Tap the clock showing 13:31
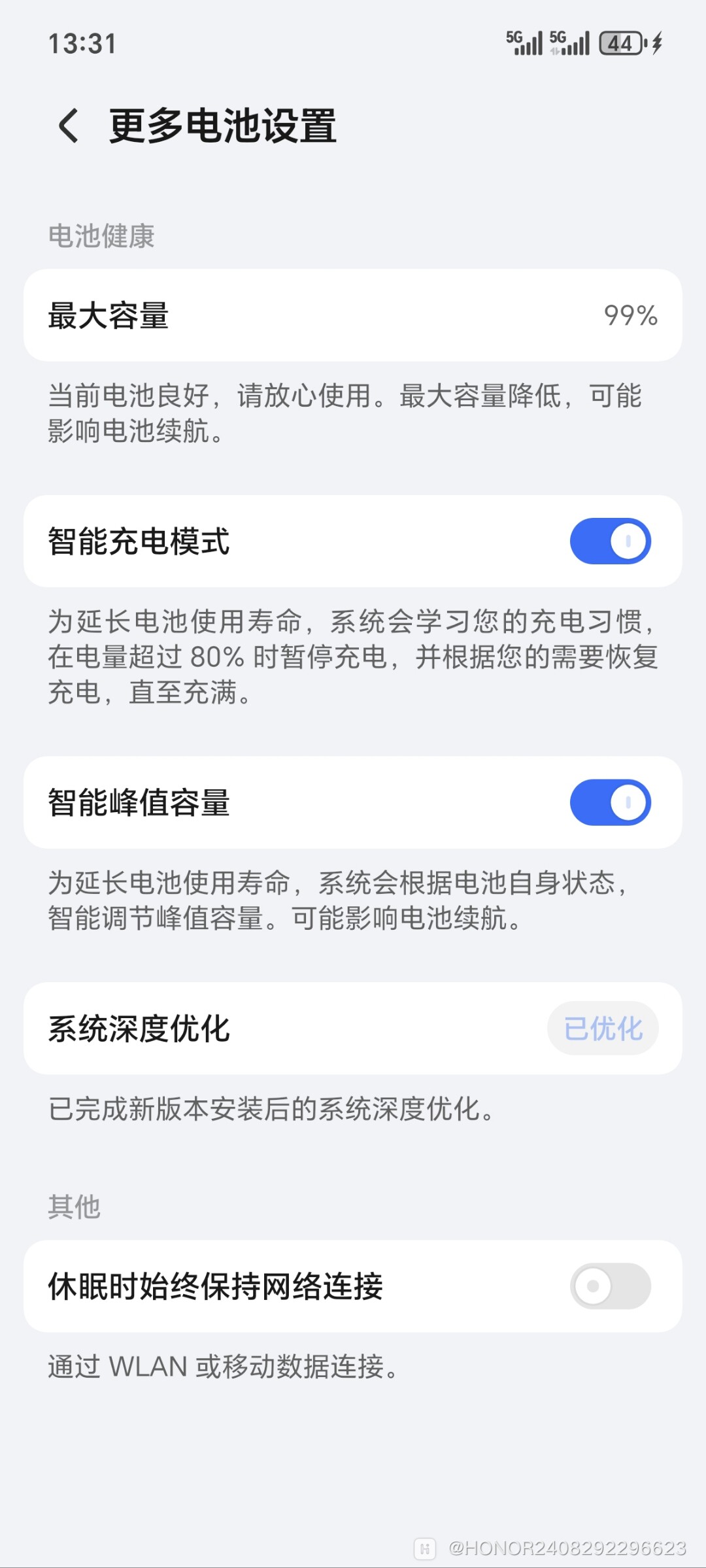Viewport: 706px width, 1568px height. point(82,43)
